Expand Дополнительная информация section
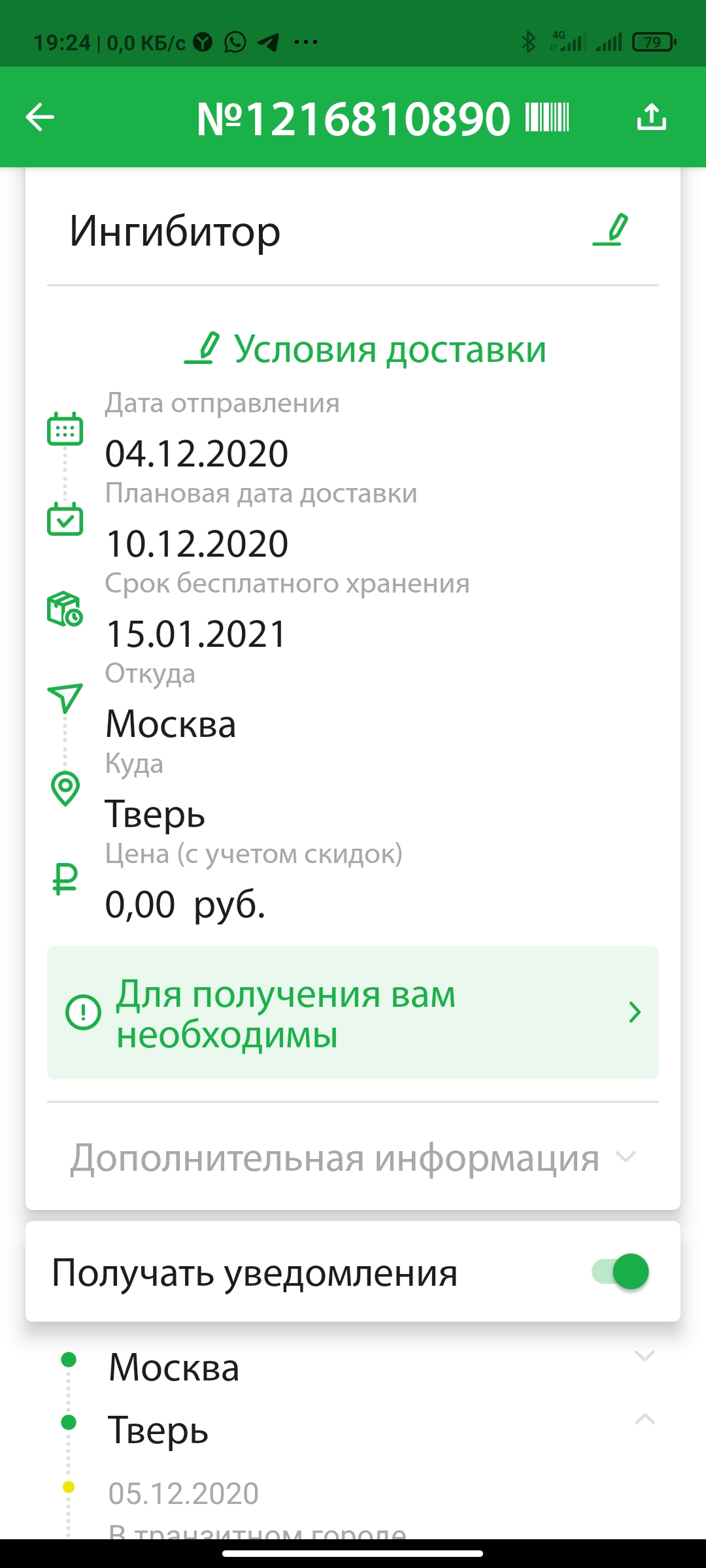Screen dimensions: 706x1568 [x=353, y=1158]
